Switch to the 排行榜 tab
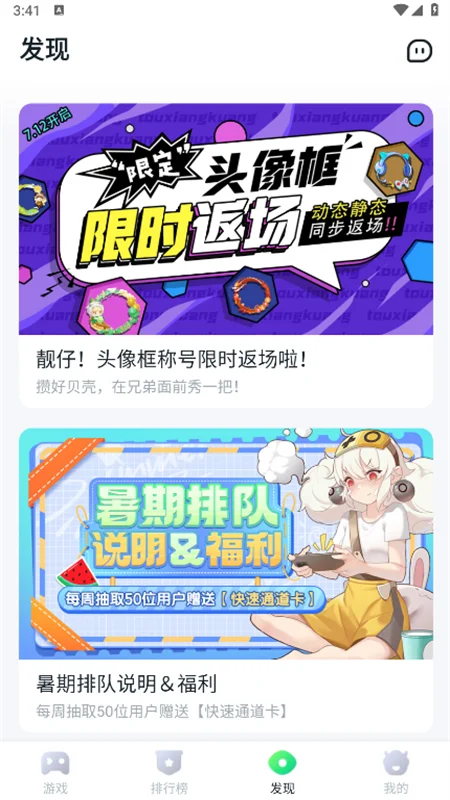450x800 pixels. pos(169,772)
